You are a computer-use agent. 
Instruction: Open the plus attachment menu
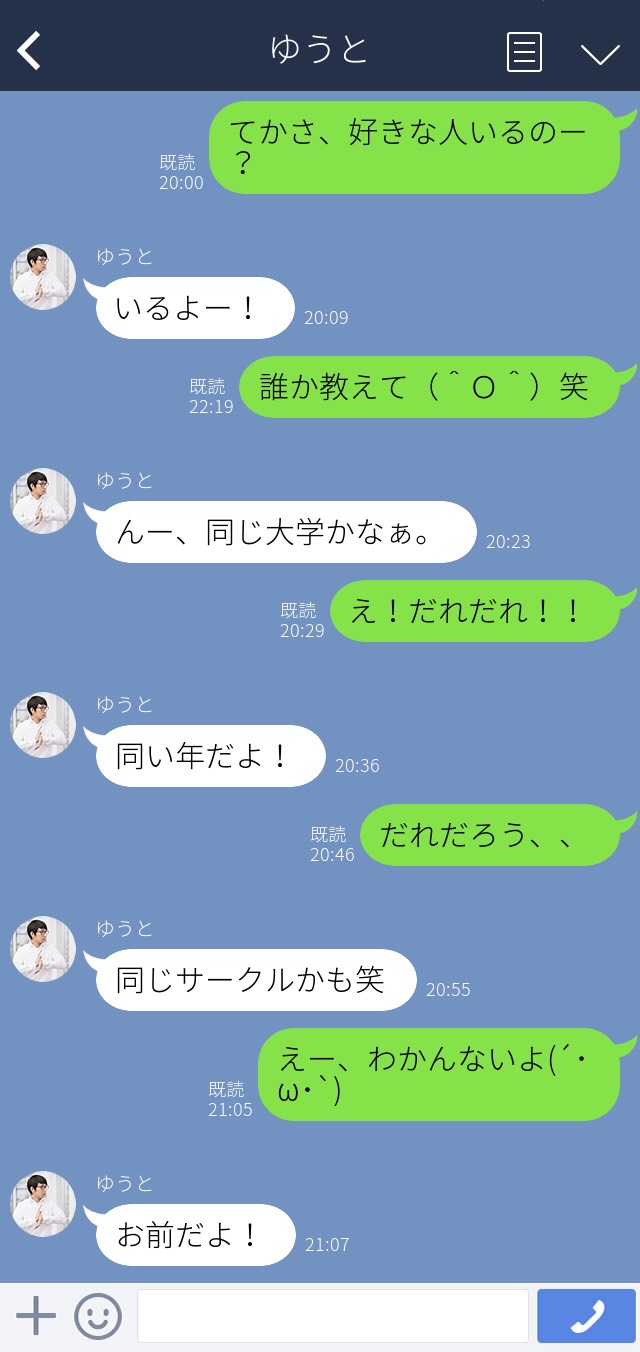[36, 1316]
